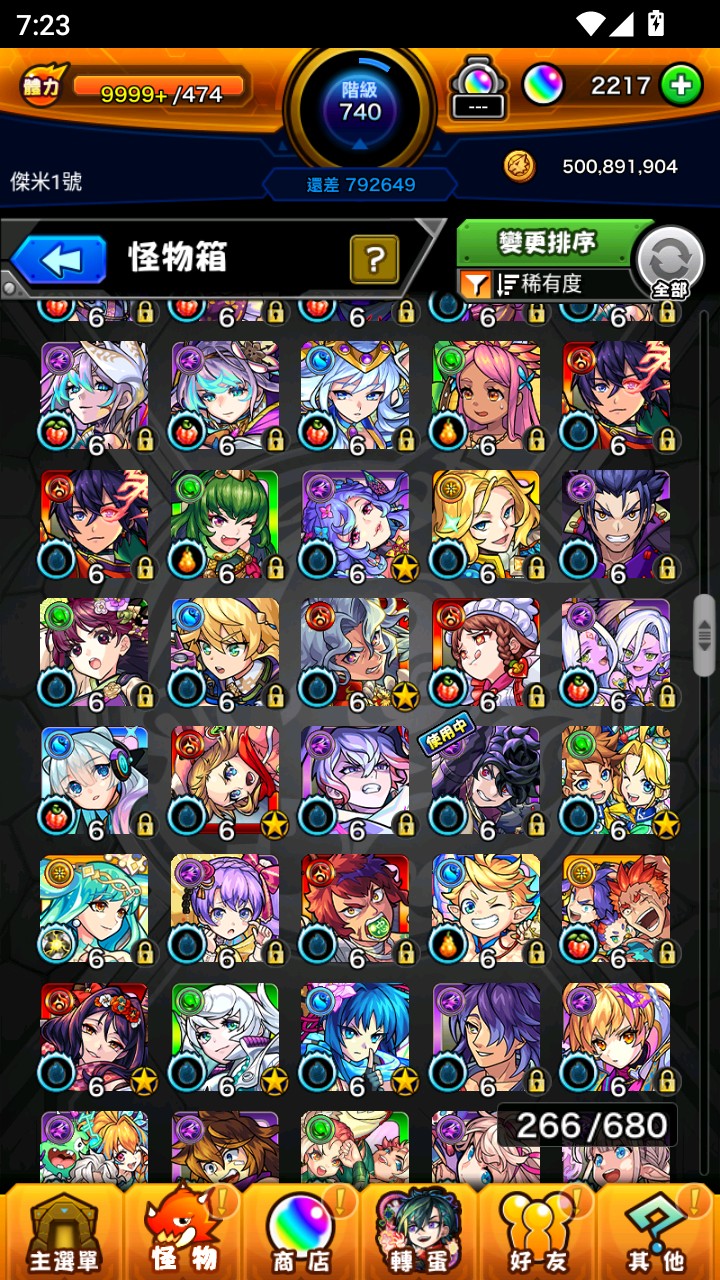Select the green-haired winking monster
Viewport: 720px width, 1280px height.
(x=225, y=525)
